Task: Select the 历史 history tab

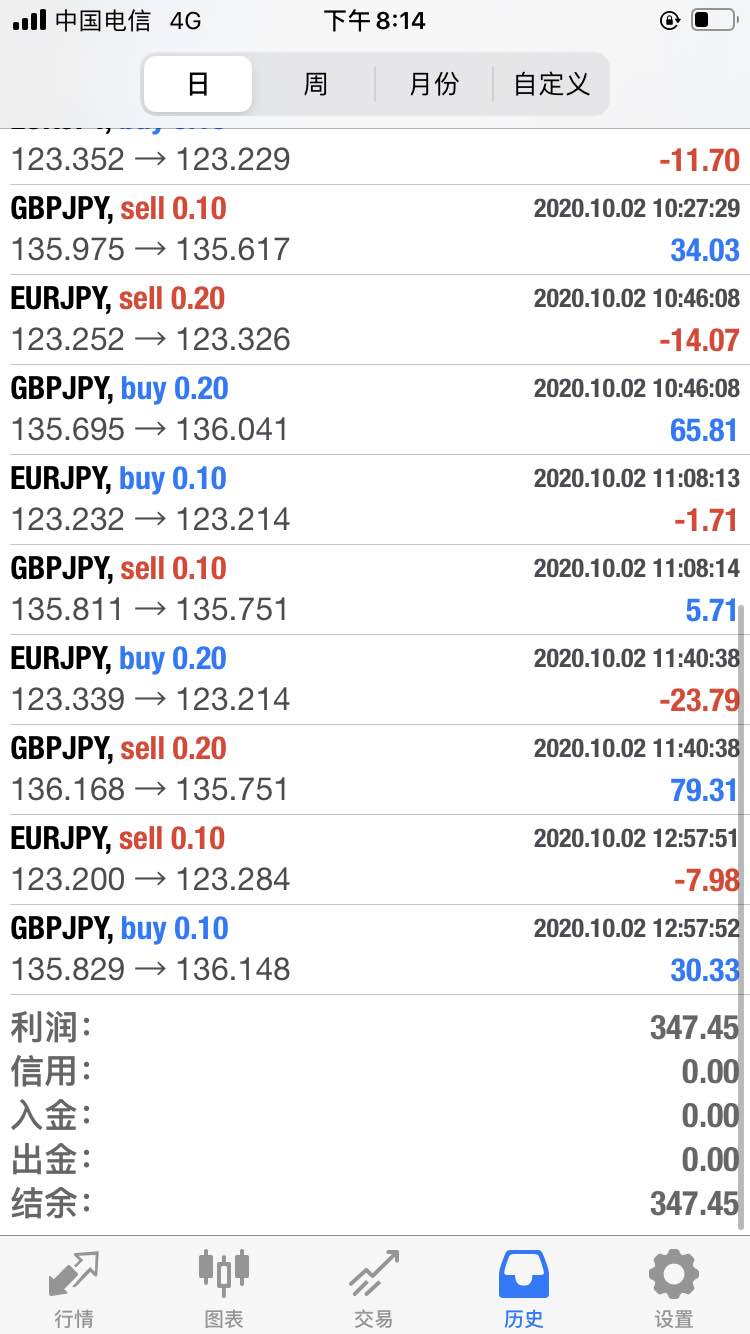Action: (524, 1288)
